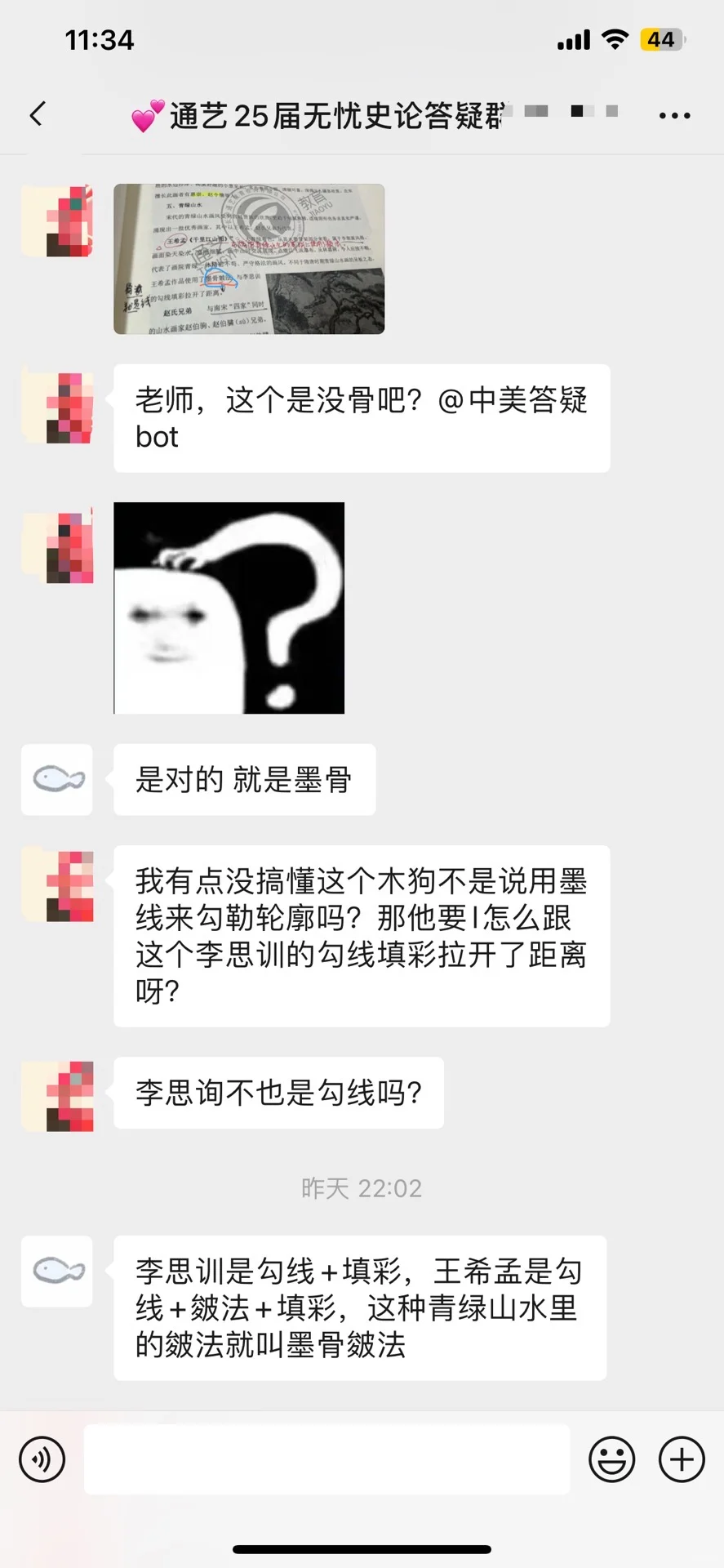Switch to voice input mode icon

pyautogui.click(x=42, y=1459)
